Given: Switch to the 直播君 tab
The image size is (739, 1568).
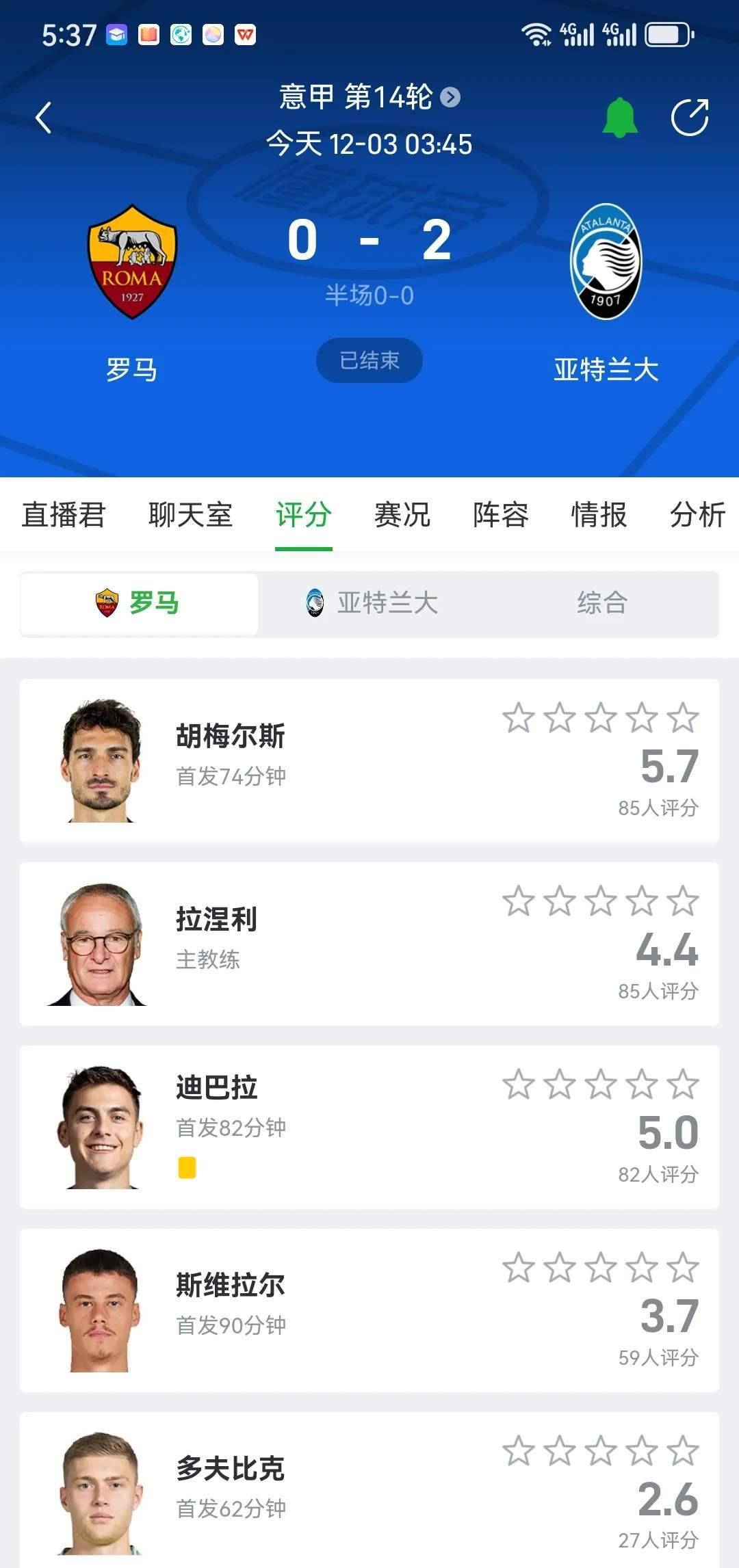Looking at the screenshot, I should click(x=64, y=515).
